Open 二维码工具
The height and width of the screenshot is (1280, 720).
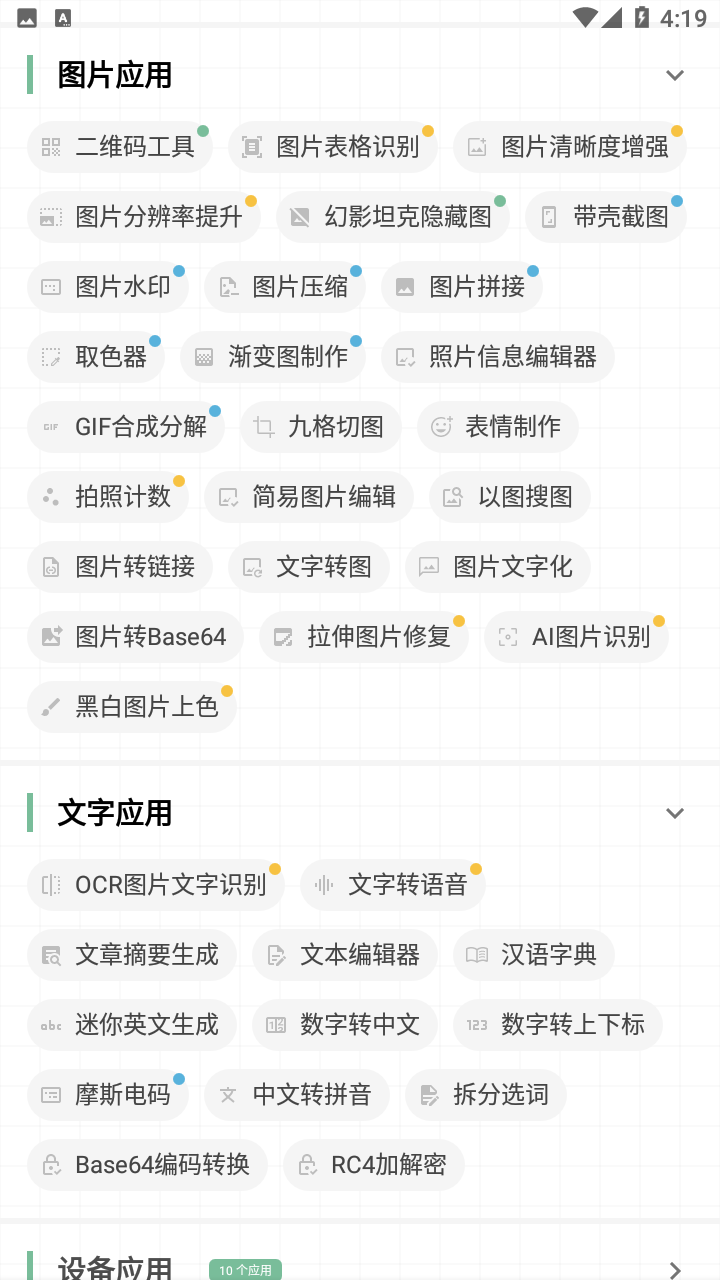tap(120, 147)
